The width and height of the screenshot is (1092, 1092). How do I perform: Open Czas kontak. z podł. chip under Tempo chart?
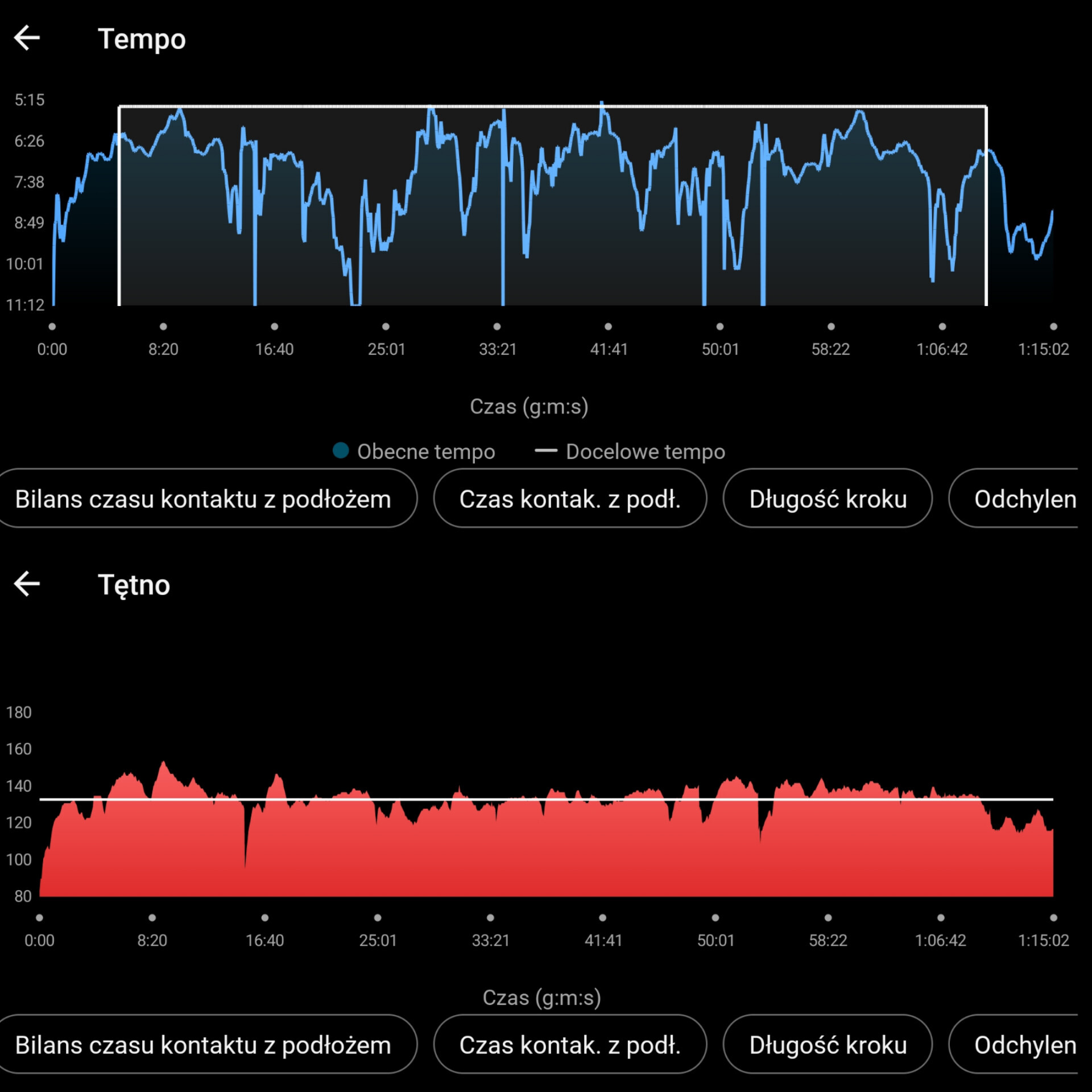point(570,498)
